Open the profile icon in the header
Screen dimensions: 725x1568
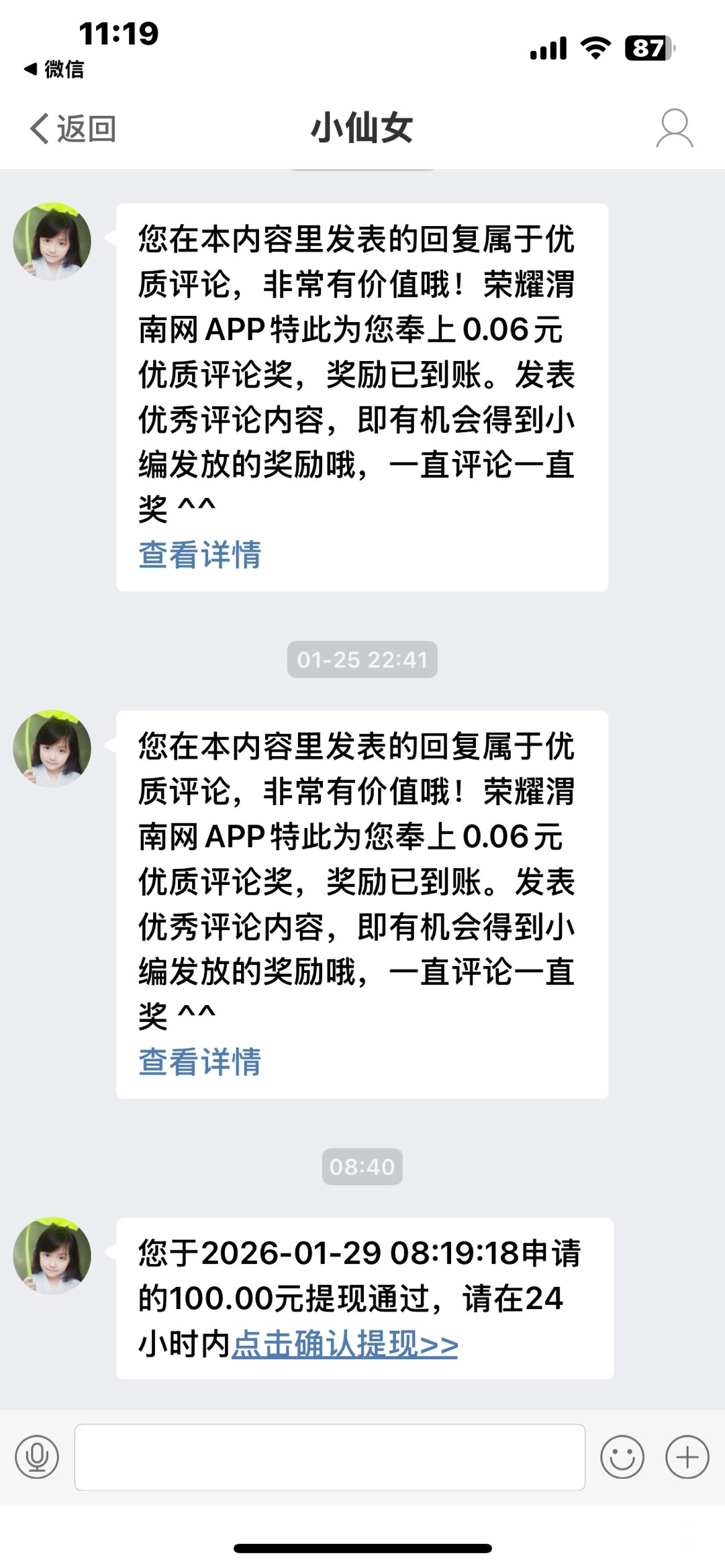click(x=674, y=128)
